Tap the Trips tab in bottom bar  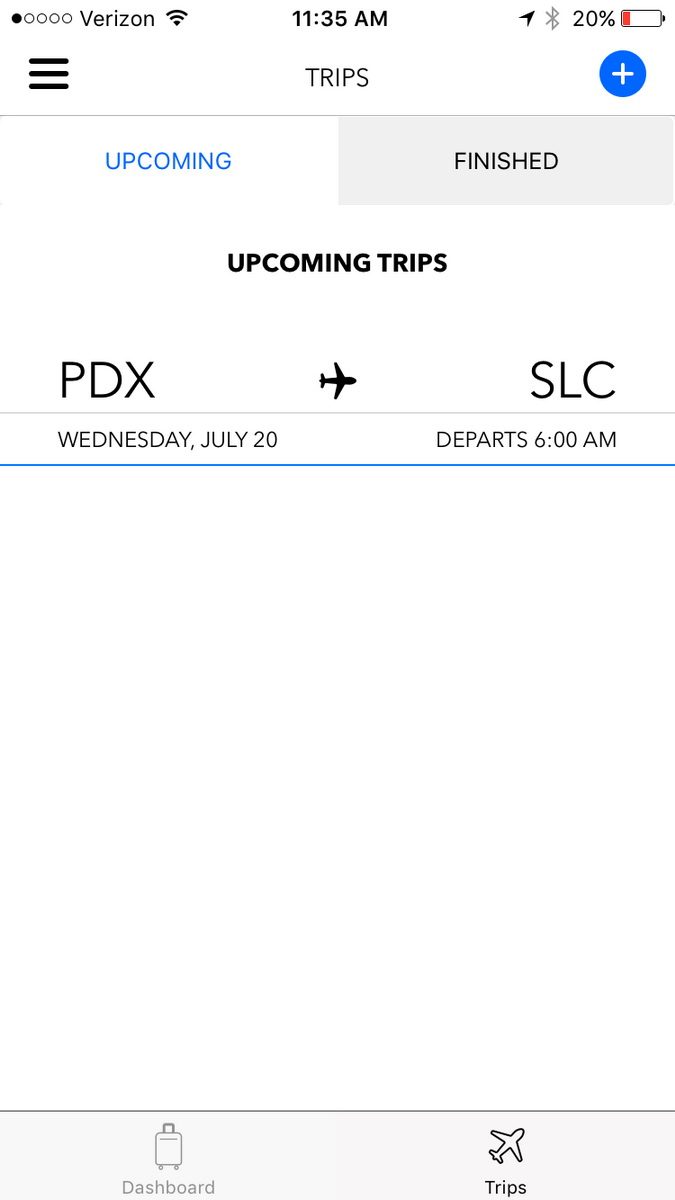pyautogui.click(x=506, y=1158)
